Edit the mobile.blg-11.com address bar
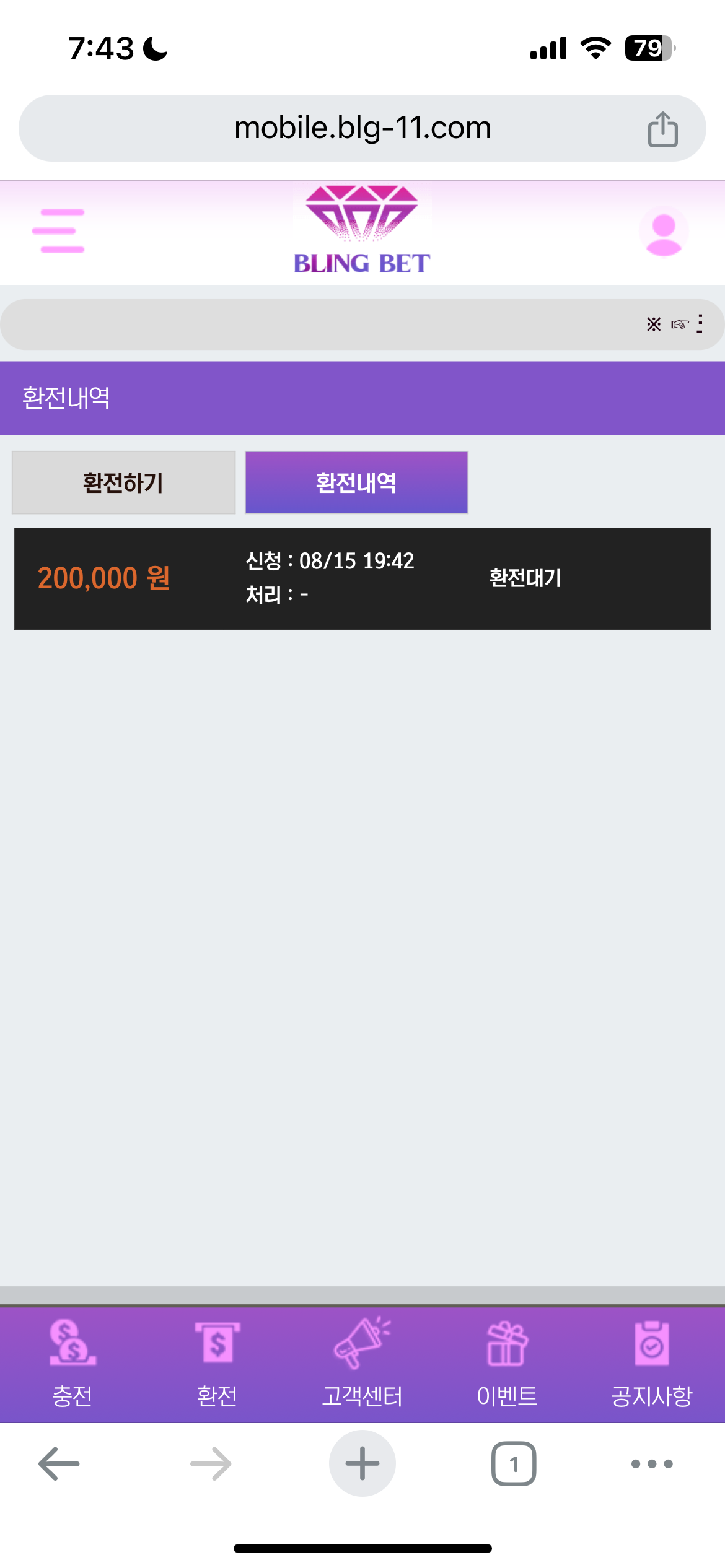Viewport: 725px width, 1568px height. pyautogui.click(x=362, y=128)
